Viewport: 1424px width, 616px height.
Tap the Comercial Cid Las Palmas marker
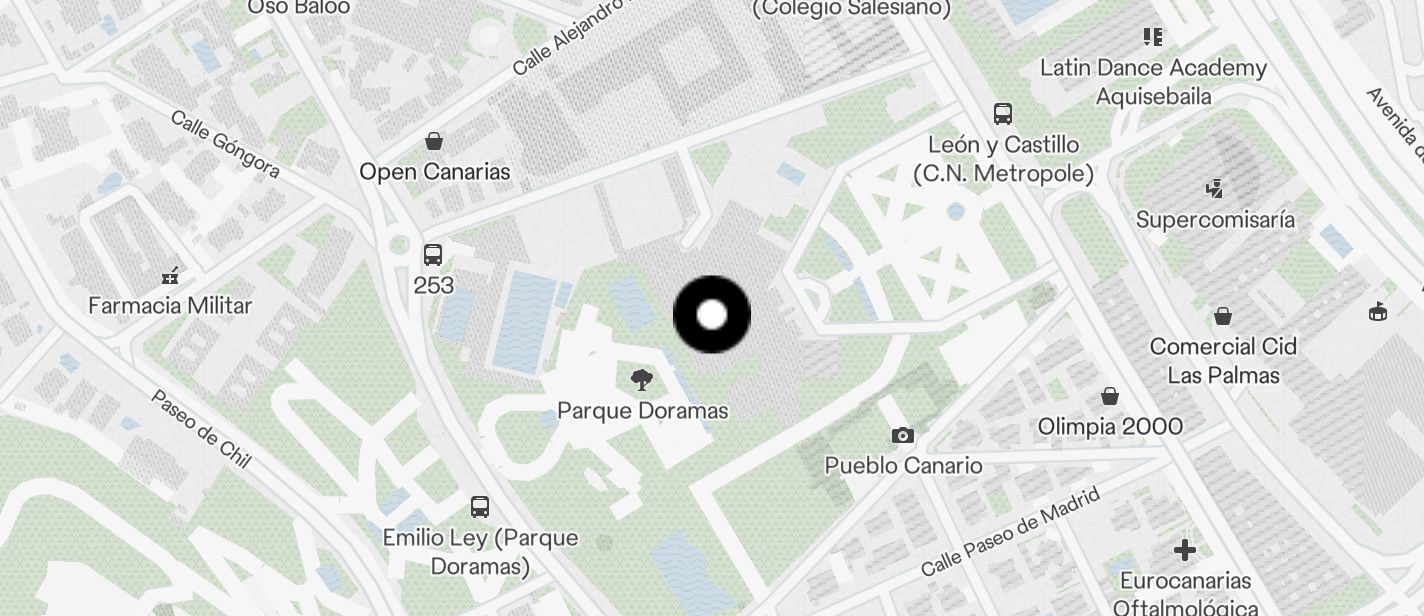point(1222,317)
